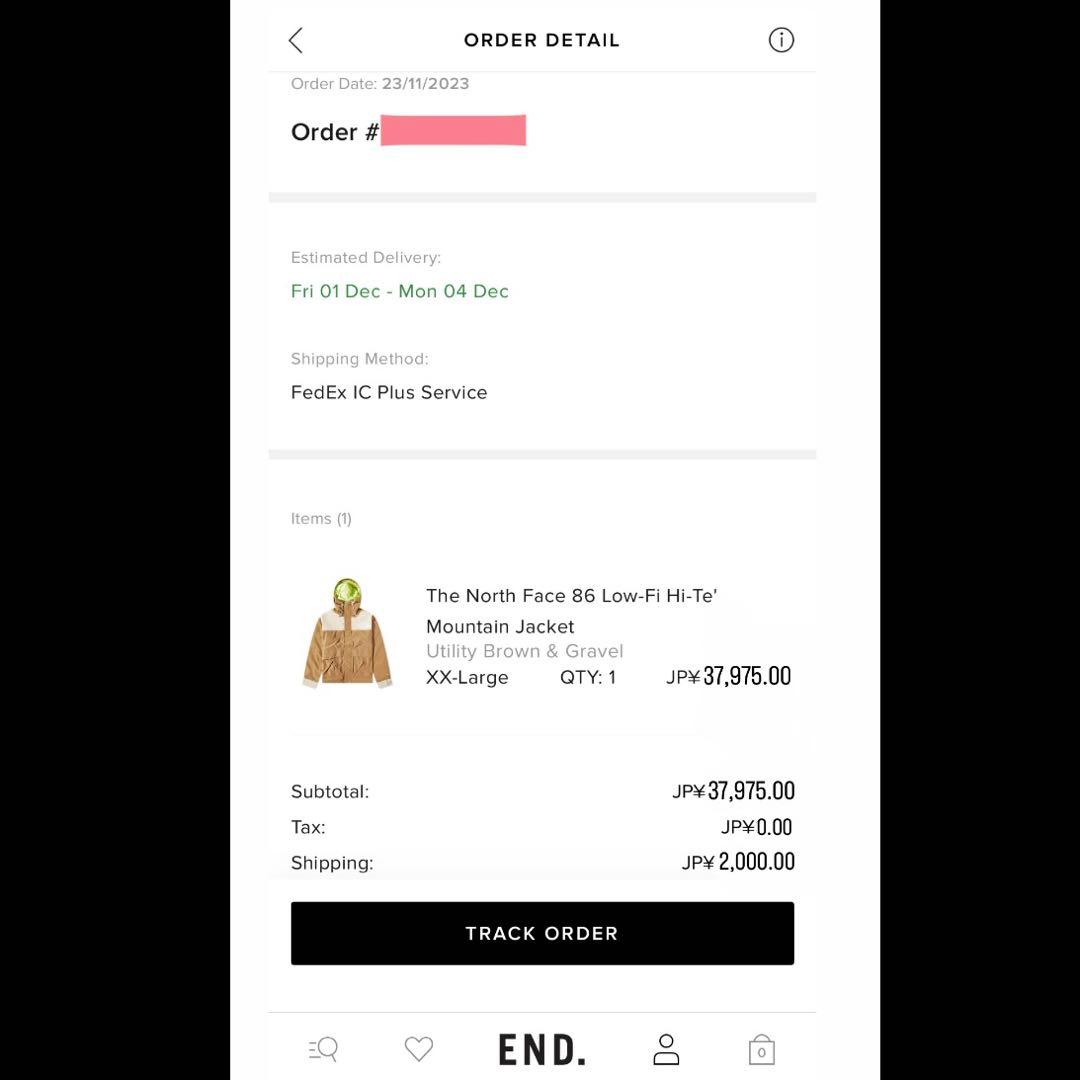Go back from Order Detail

295,40
